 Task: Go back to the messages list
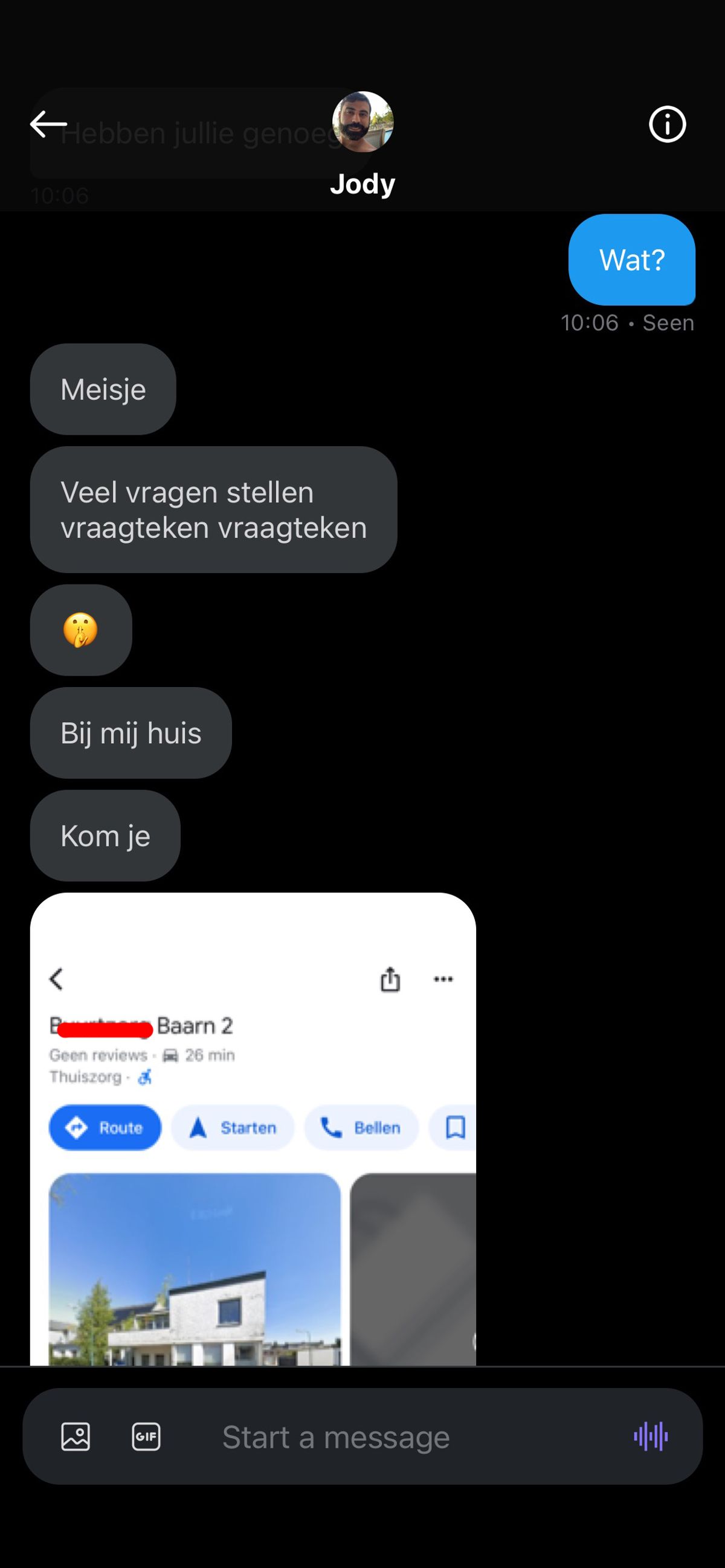click(x=48, y=124)
